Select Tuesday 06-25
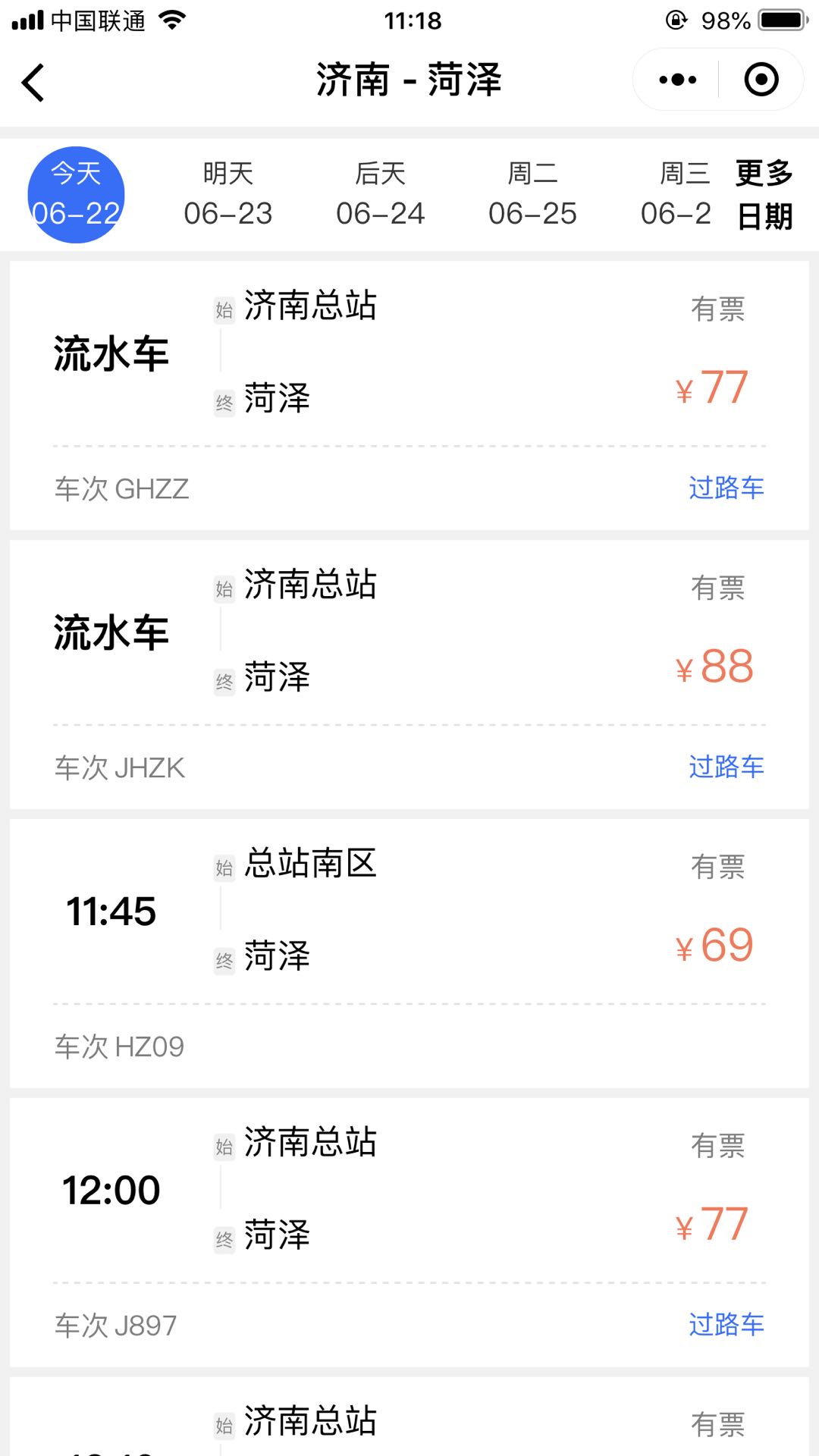The width and height of the screenshot is (819, 1456). pos(532,195)
